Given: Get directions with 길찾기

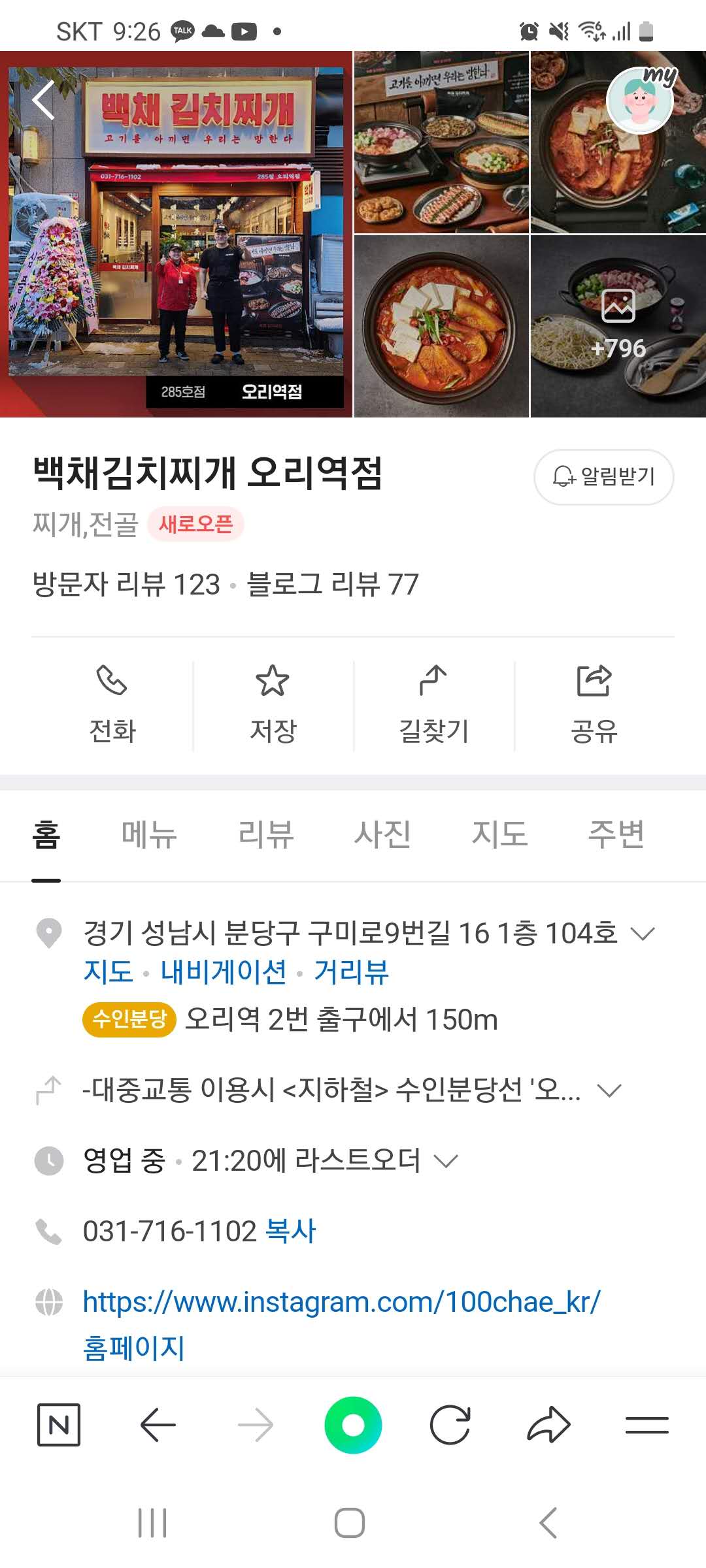Looking at the screenshot, I should (x=433, y=706).
